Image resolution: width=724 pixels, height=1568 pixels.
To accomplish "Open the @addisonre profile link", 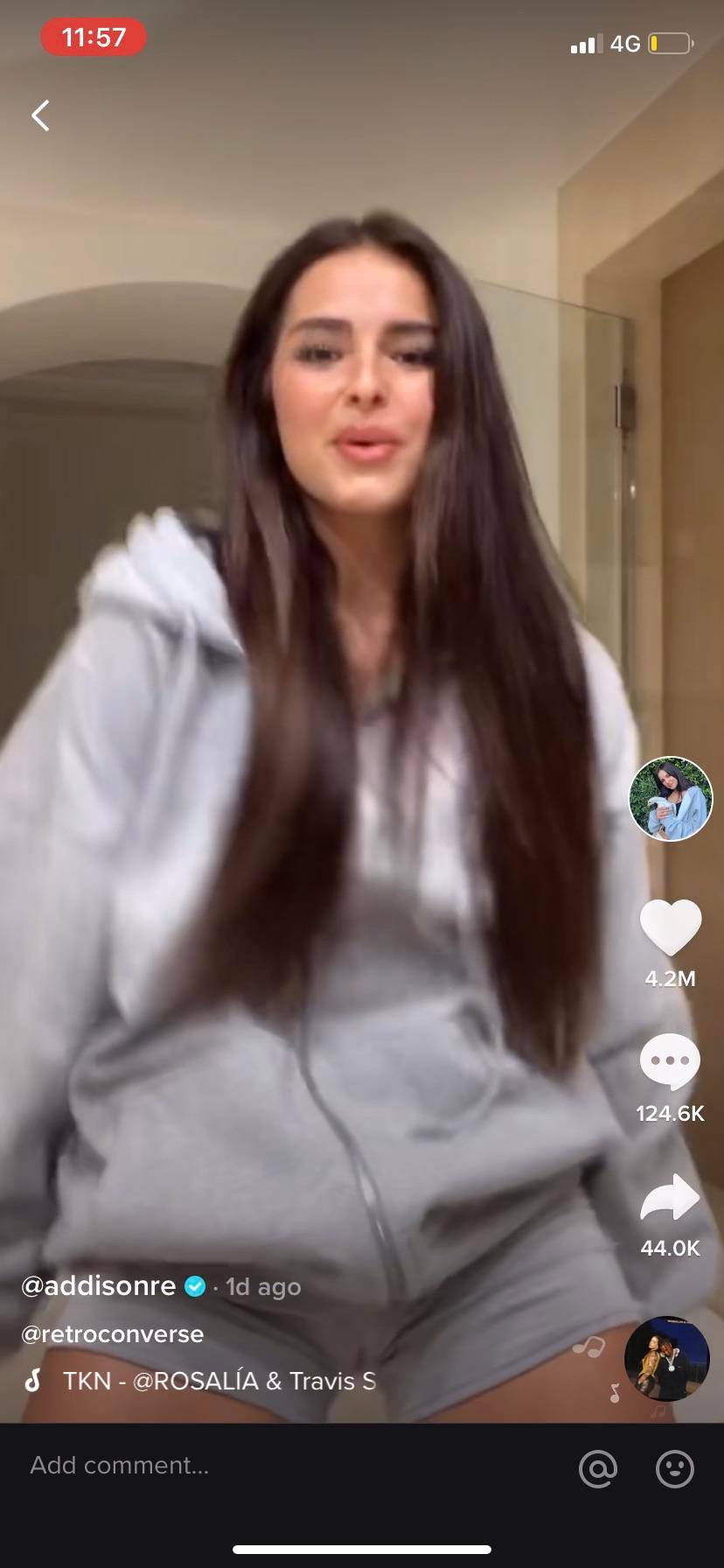I will (98, 1285).
